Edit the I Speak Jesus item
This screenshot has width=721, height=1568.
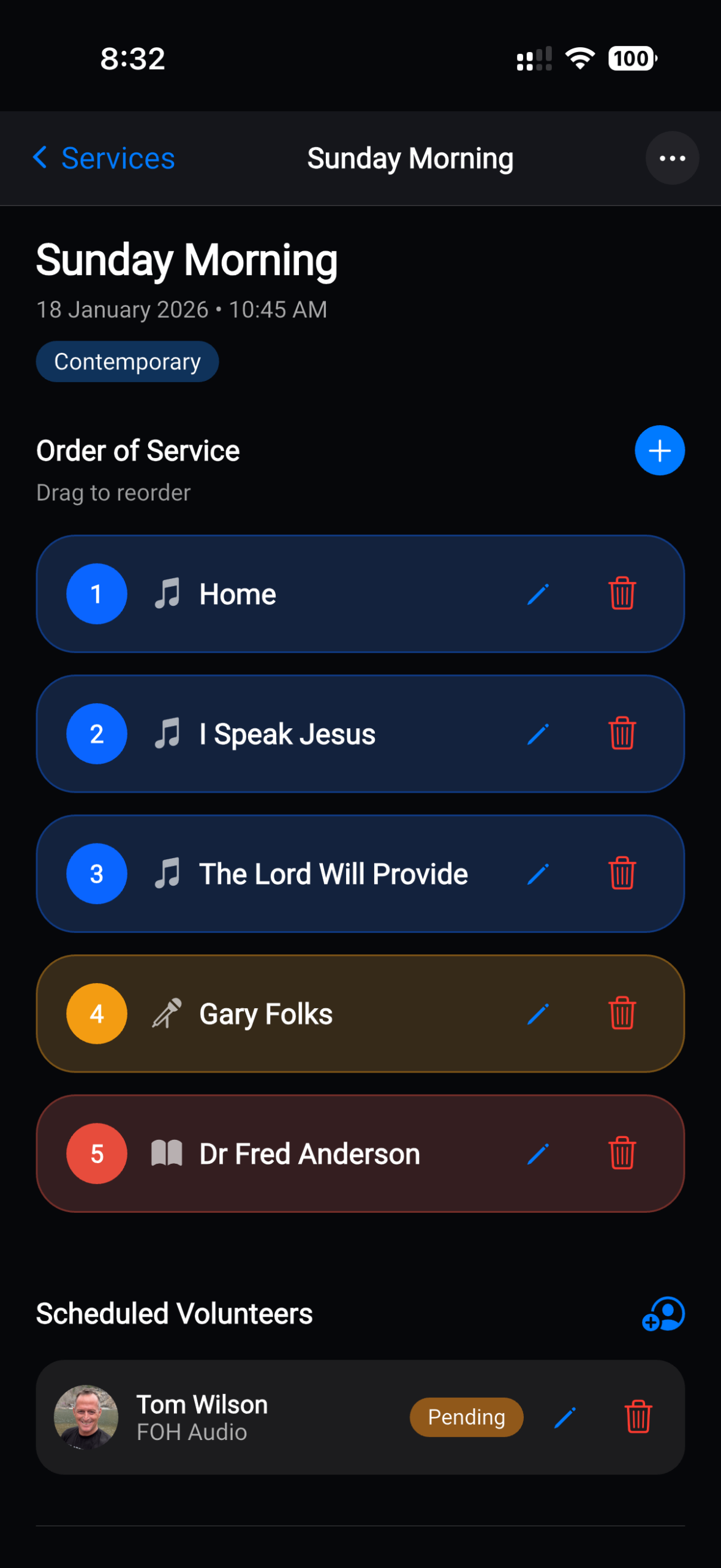click(x=538, y=734)
